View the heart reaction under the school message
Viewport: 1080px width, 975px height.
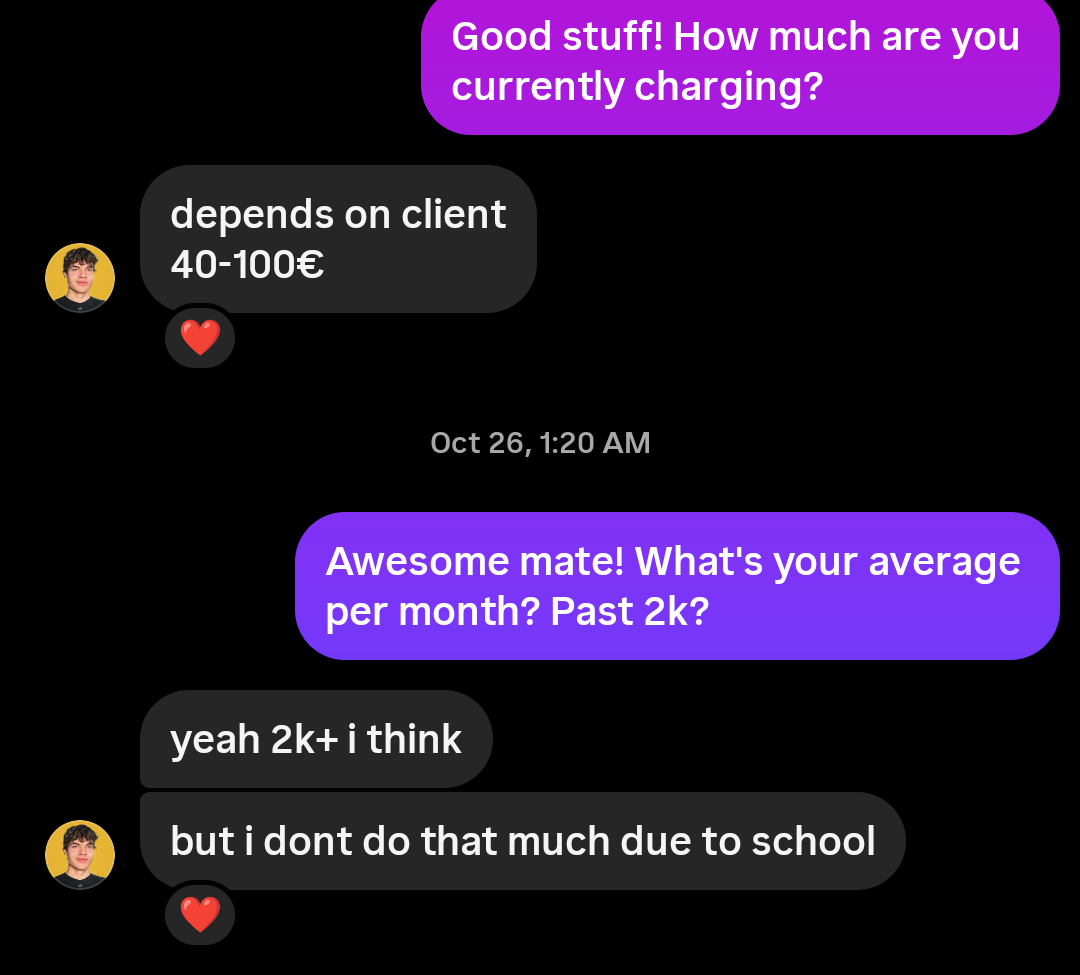(200, 914)
